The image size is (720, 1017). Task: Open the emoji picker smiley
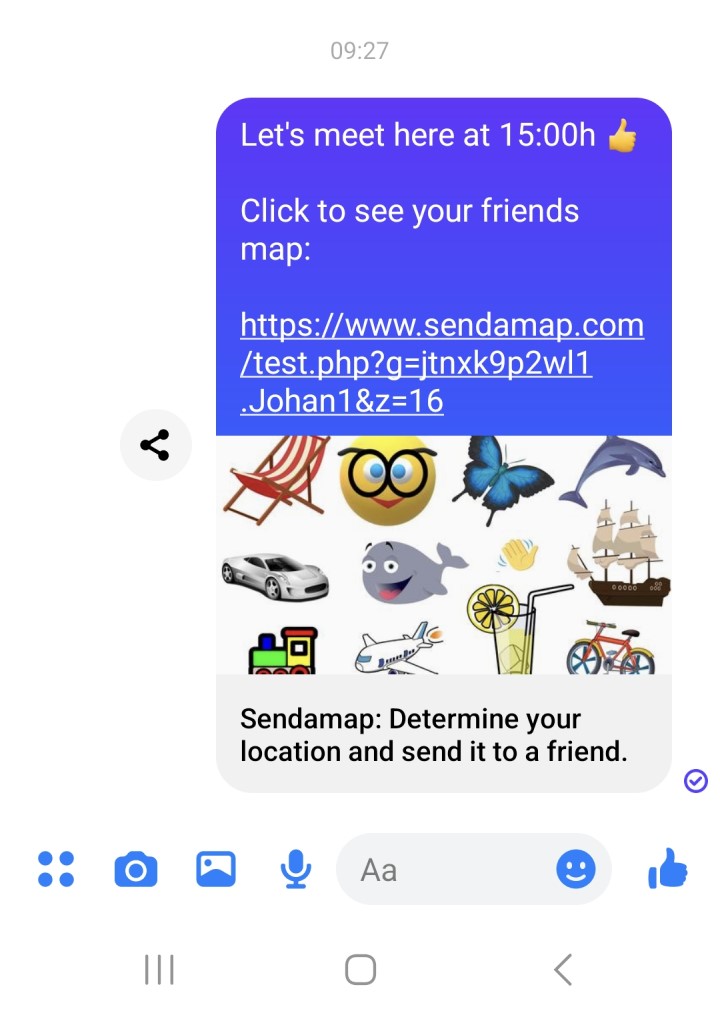coord(576,869)
